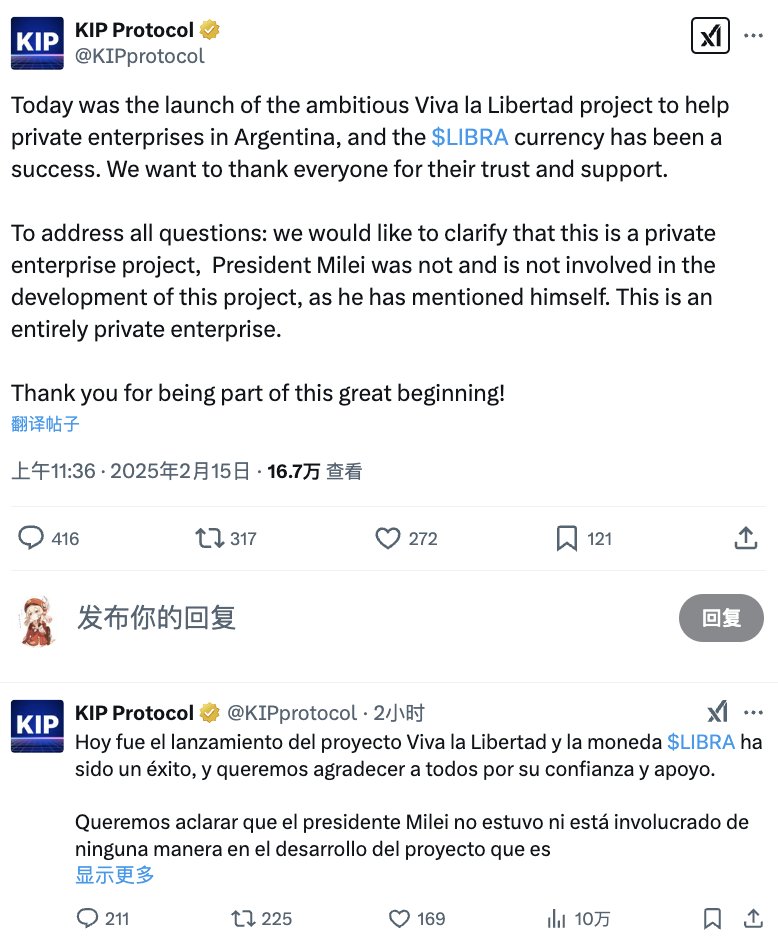Expand the reply with 显示更多
Viewport: 778px width, 942px height.
115,876
